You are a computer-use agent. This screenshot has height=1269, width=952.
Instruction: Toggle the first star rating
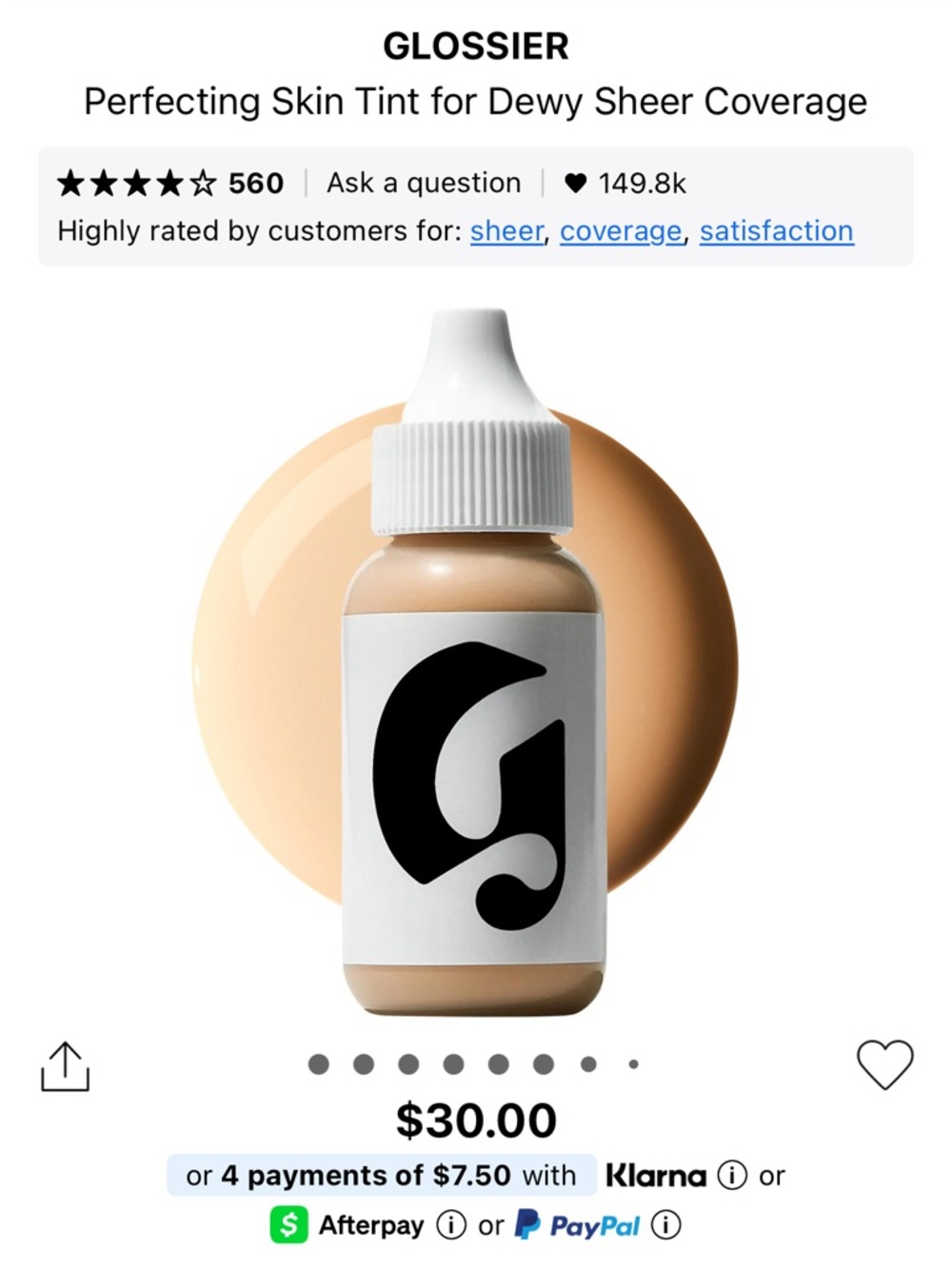point(72,182)
